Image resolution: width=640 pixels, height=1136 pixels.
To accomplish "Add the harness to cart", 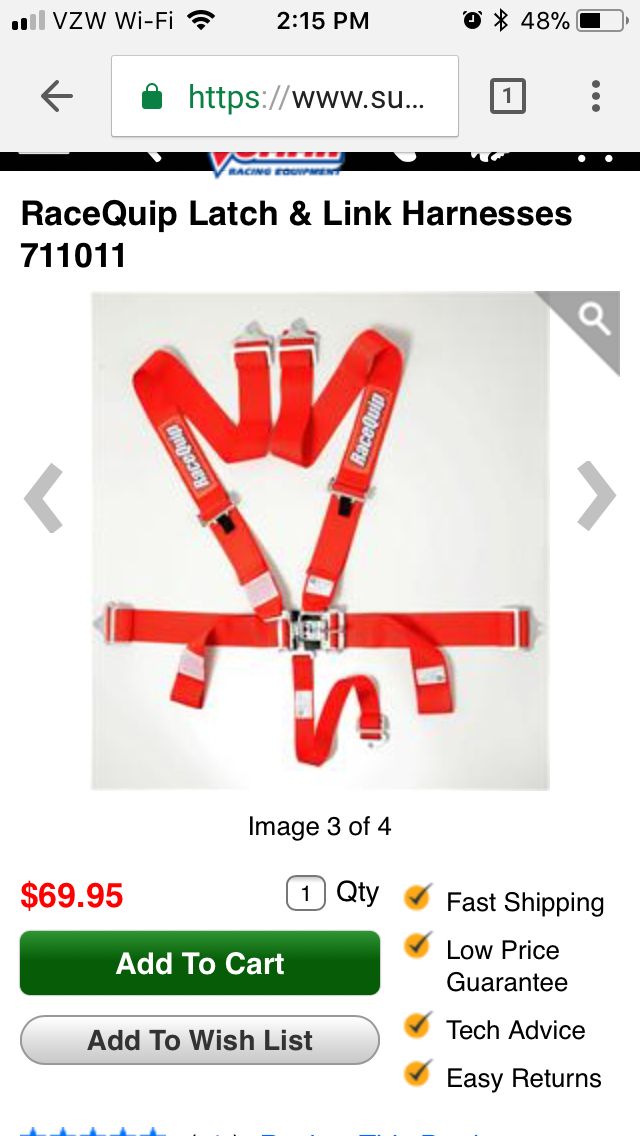I will 200,963.
